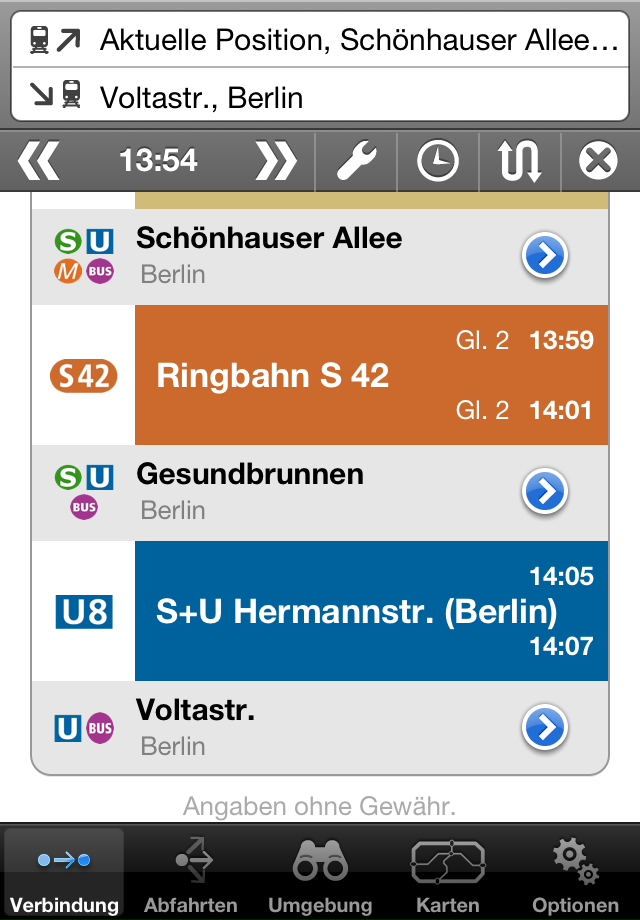Switch to the Verbindung tab
This screenshot has height=920, width=640.
pos(64,872)
